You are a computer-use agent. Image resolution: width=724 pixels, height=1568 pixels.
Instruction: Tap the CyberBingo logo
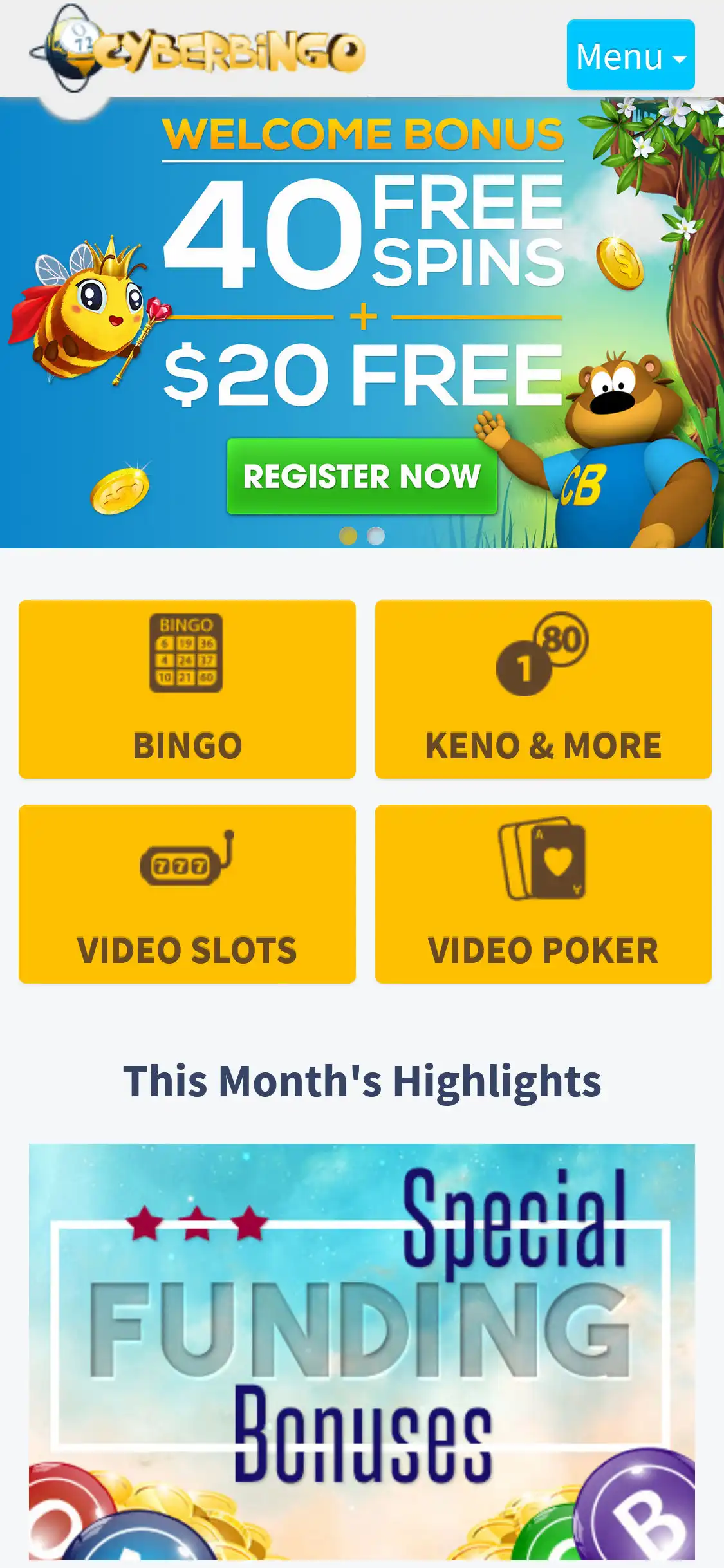click(x=198, y=50)
